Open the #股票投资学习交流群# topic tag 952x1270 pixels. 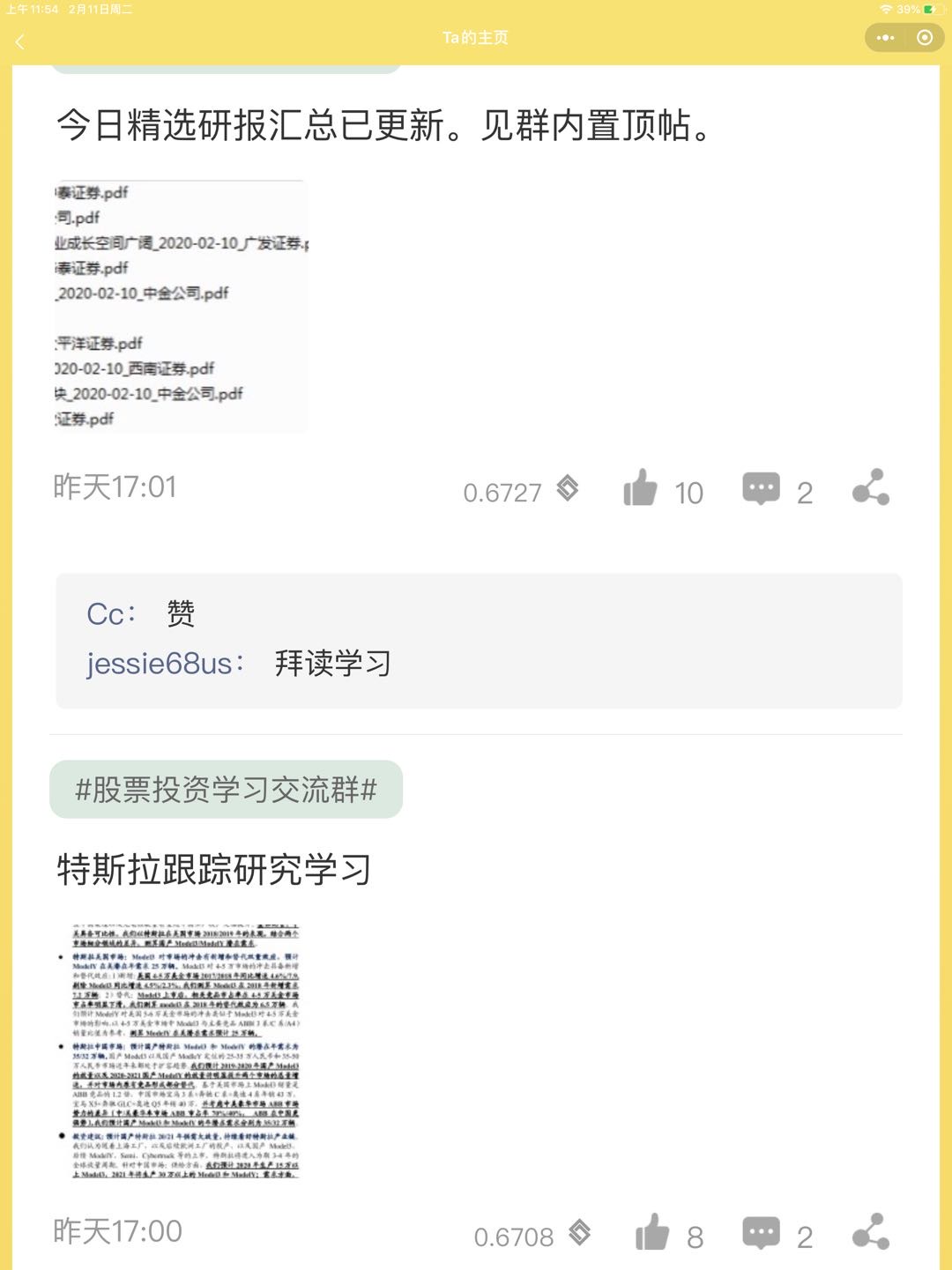pyautogui.click(x=226, y=790)
